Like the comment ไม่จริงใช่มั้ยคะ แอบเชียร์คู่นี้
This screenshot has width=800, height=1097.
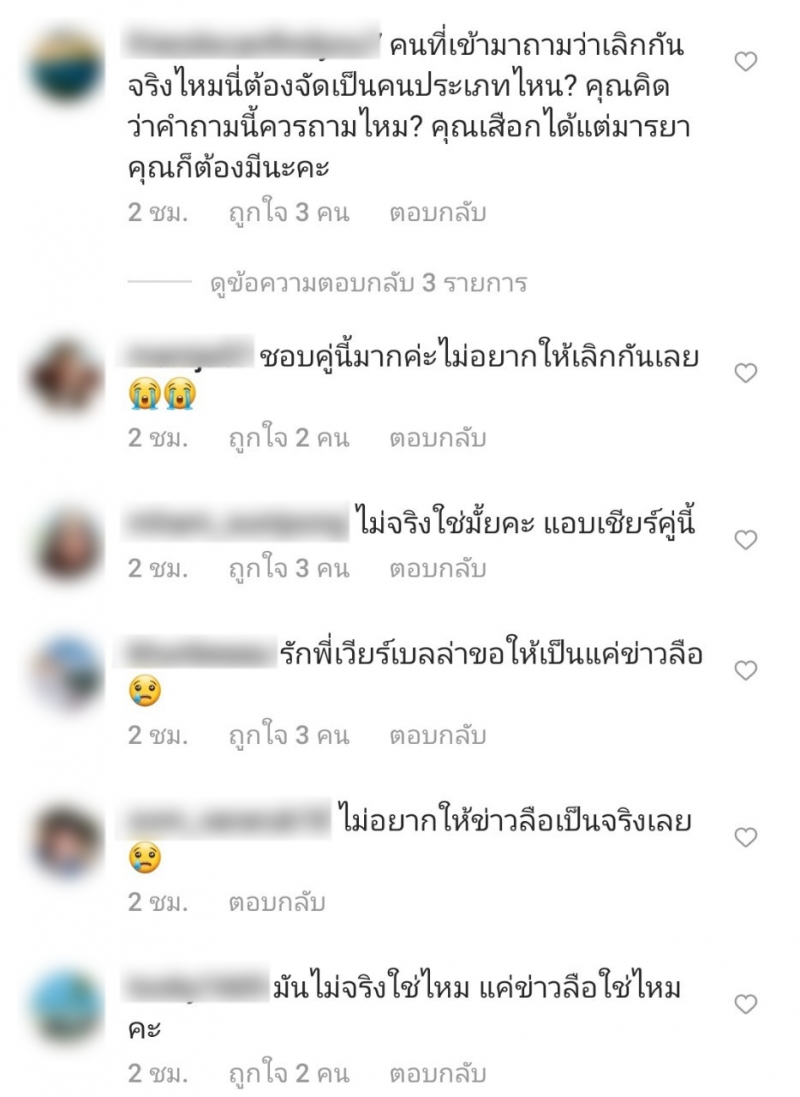click(745, 540)
